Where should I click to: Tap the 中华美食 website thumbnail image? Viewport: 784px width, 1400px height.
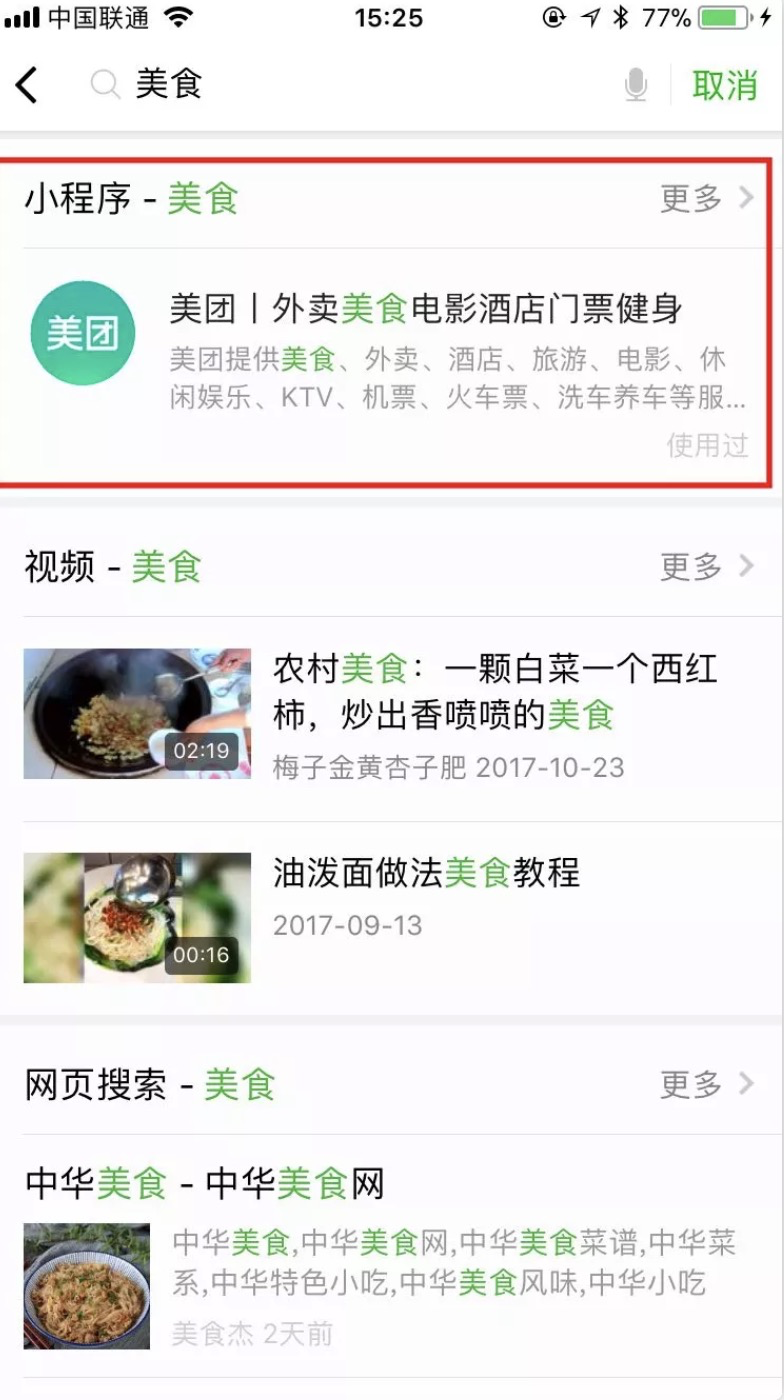tap(88, 1285)
